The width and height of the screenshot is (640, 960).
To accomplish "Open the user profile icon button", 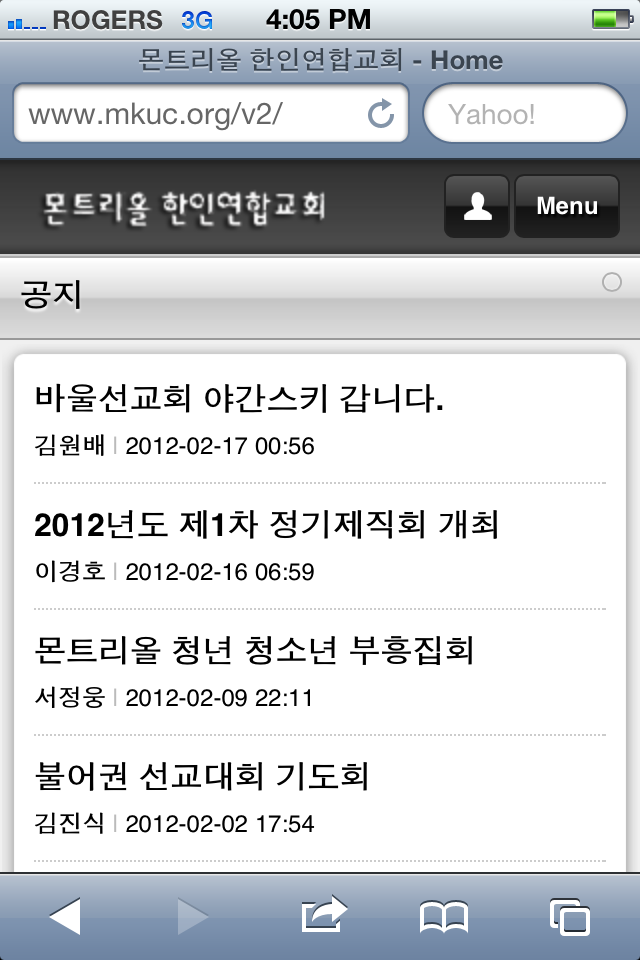I will (477, 206).
